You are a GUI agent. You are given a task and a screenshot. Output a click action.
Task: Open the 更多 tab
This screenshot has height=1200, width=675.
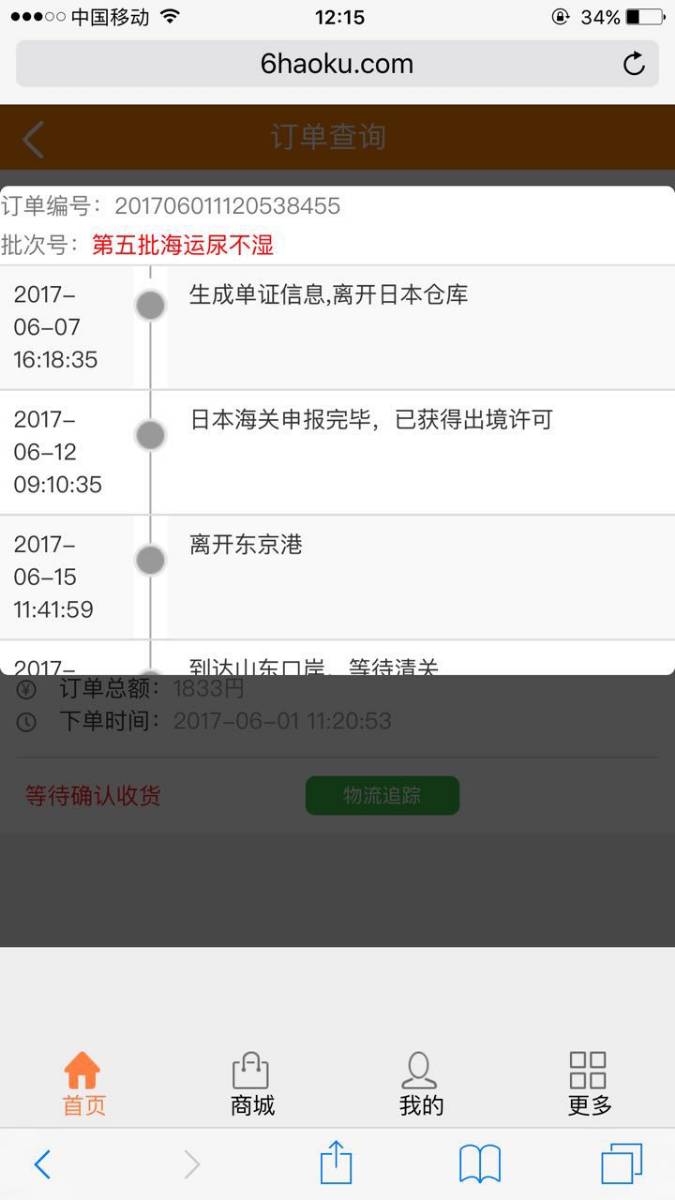[589, 1084]
